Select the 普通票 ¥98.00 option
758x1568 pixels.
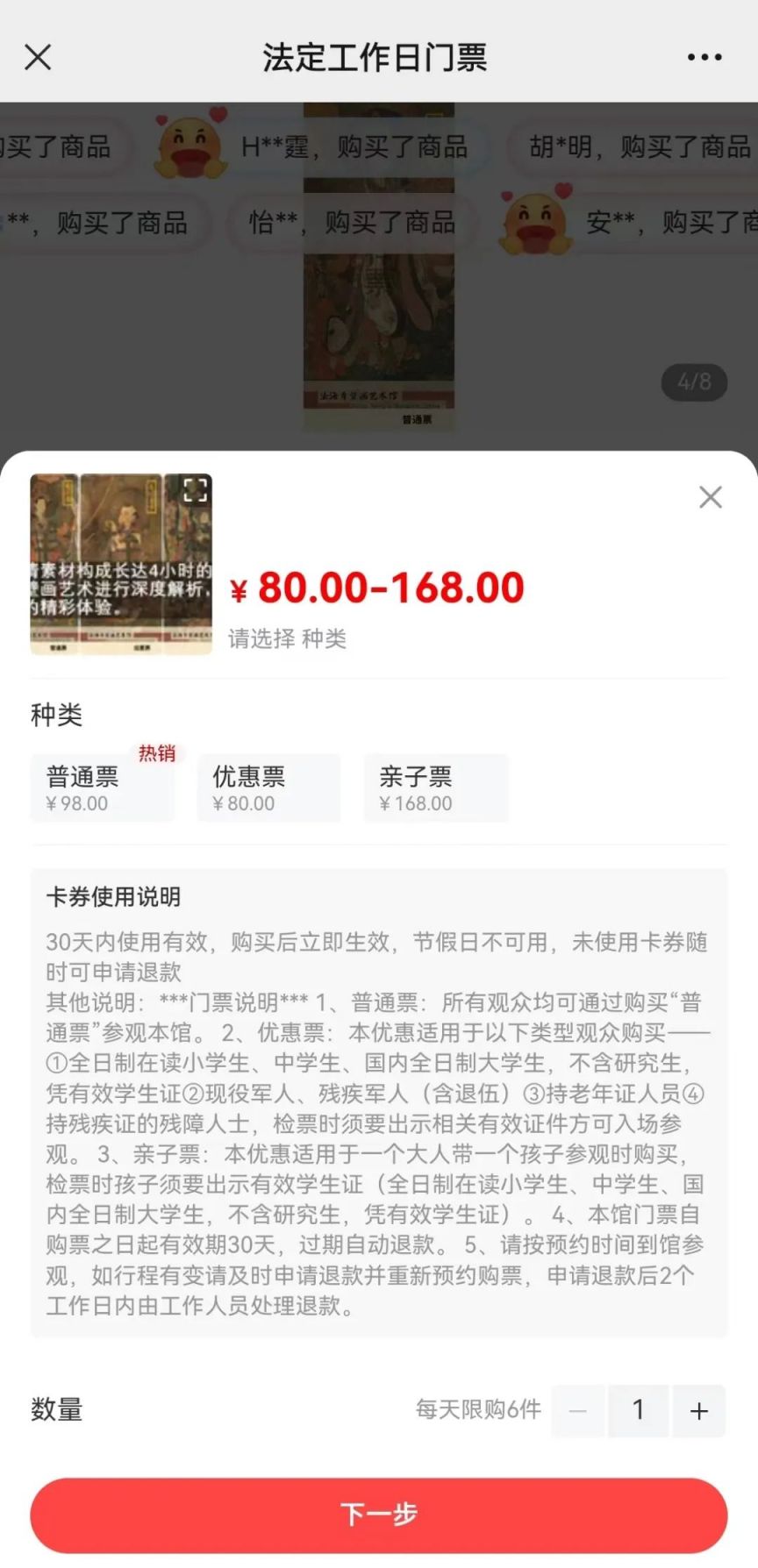102,788
